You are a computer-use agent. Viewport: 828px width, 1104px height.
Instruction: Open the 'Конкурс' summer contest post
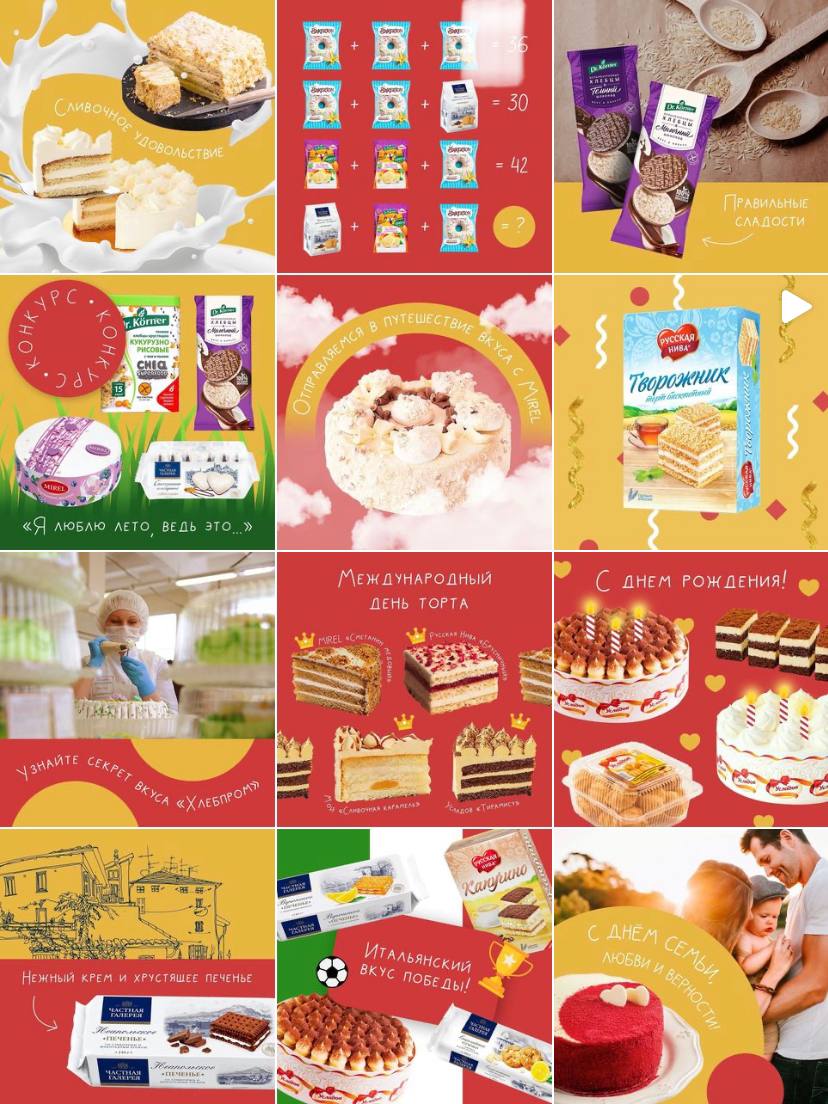tap(137, 413)
